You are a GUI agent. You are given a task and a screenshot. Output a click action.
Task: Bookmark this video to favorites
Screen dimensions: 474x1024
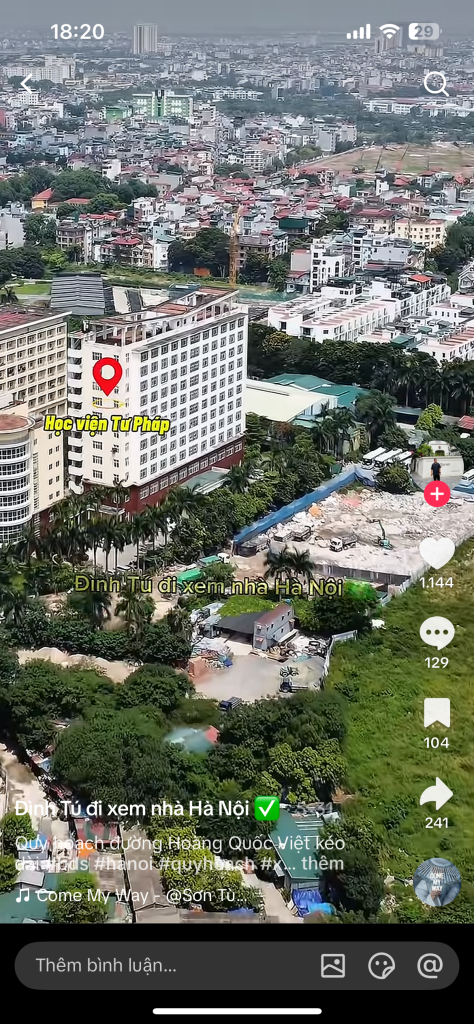tap(437, 712)
